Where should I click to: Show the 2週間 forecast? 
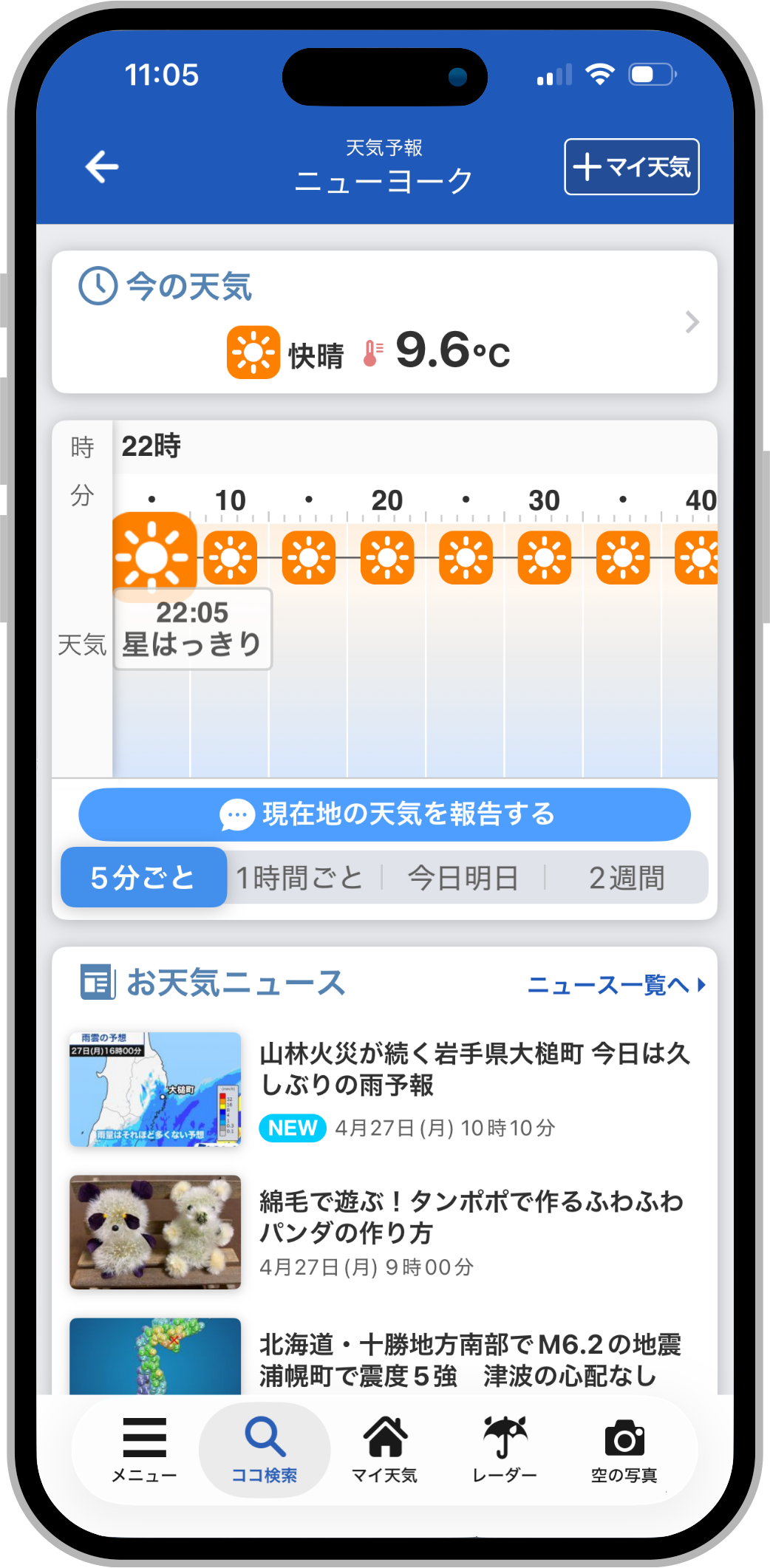tap(627, 878)
